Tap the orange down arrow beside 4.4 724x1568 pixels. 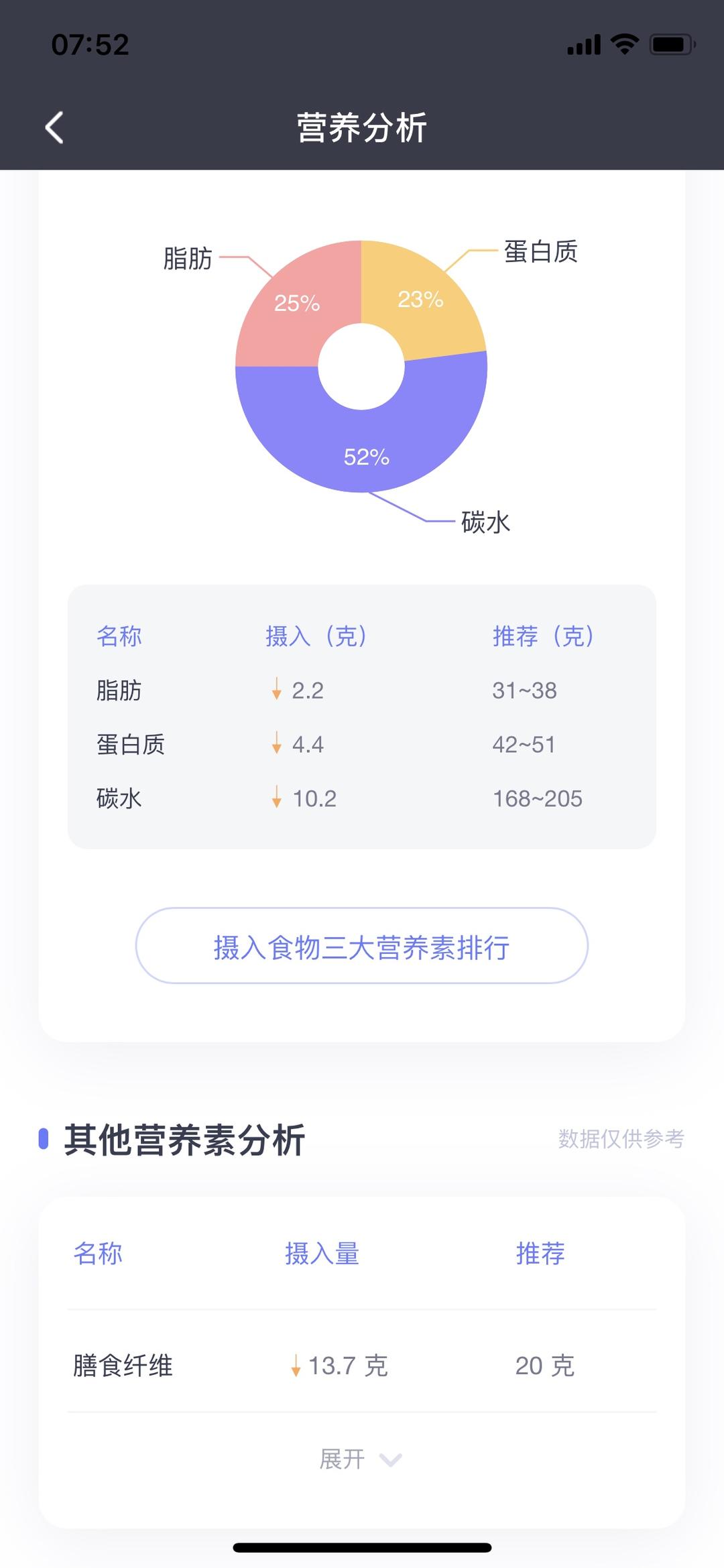coord(276,744)
